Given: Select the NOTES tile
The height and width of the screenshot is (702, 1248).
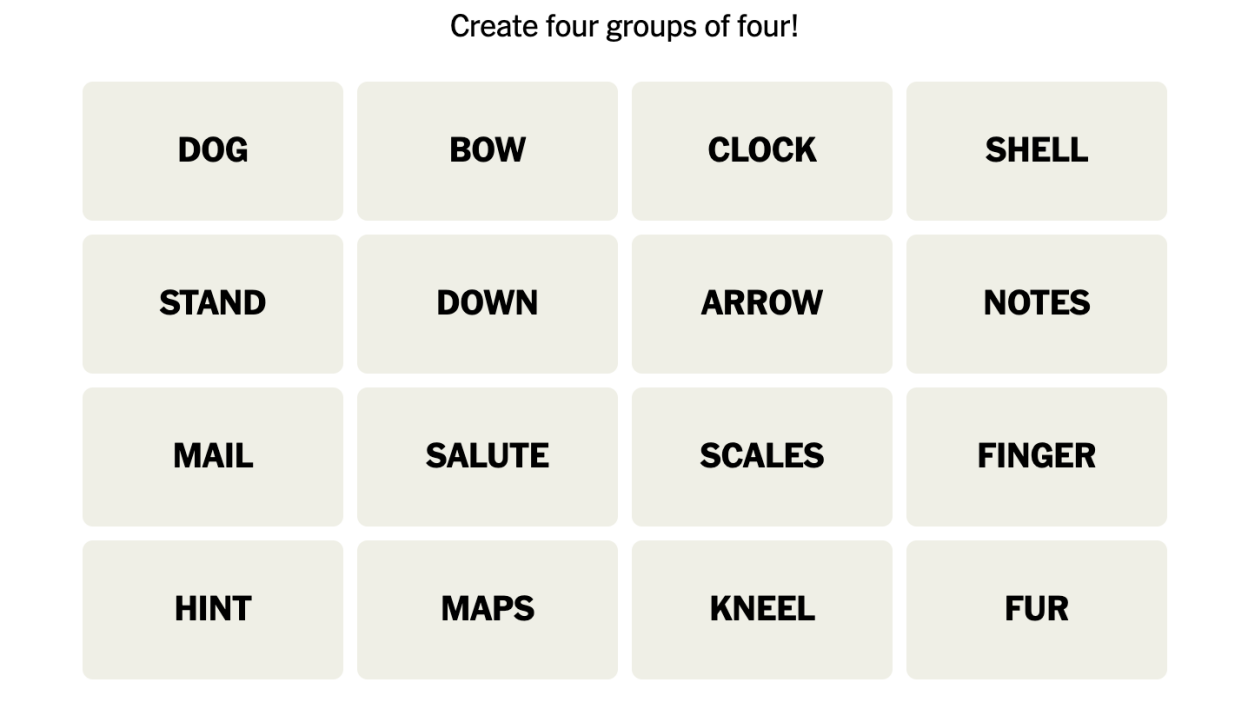Looking at the screenshot, I should [1036, 303].
